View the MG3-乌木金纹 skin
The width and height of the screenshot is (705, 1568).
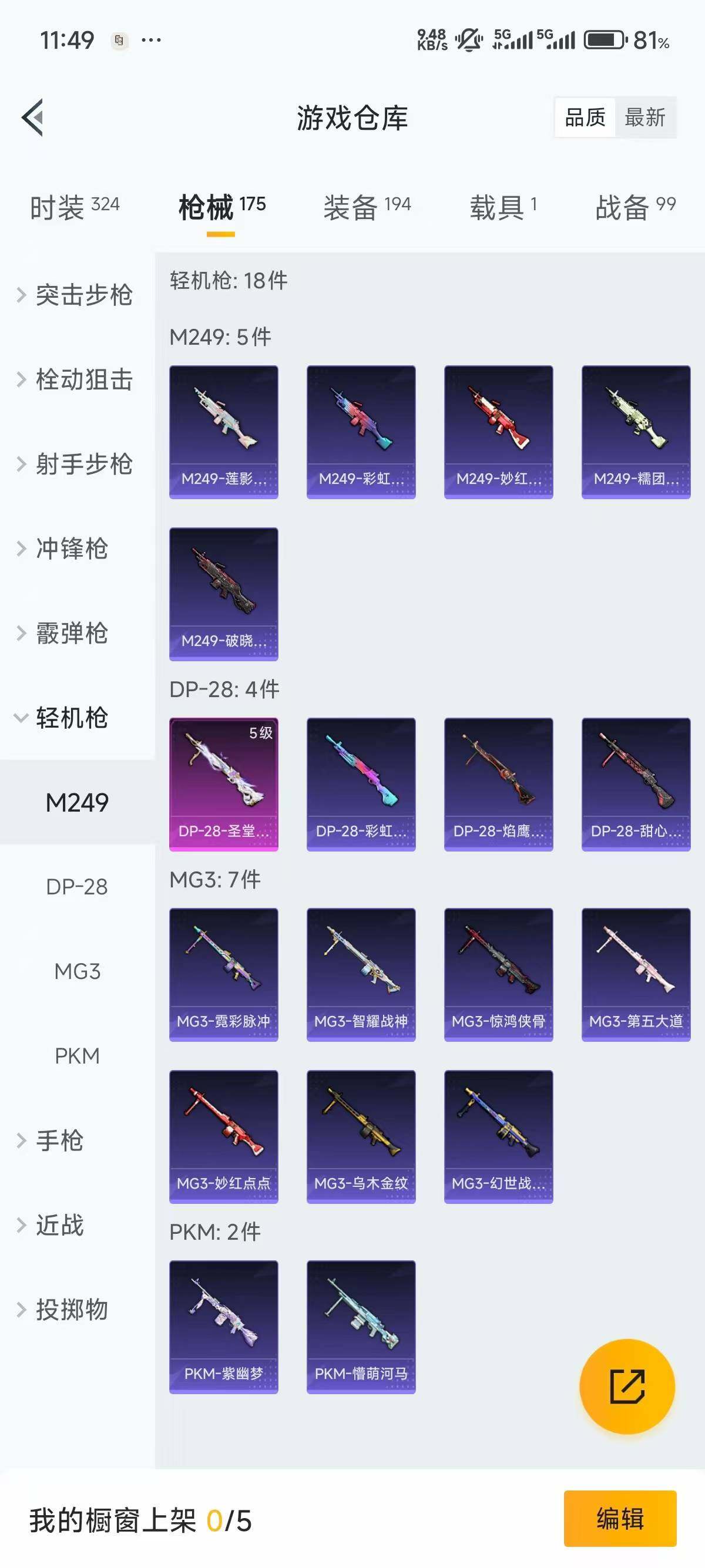click(x=361, y=1136)
